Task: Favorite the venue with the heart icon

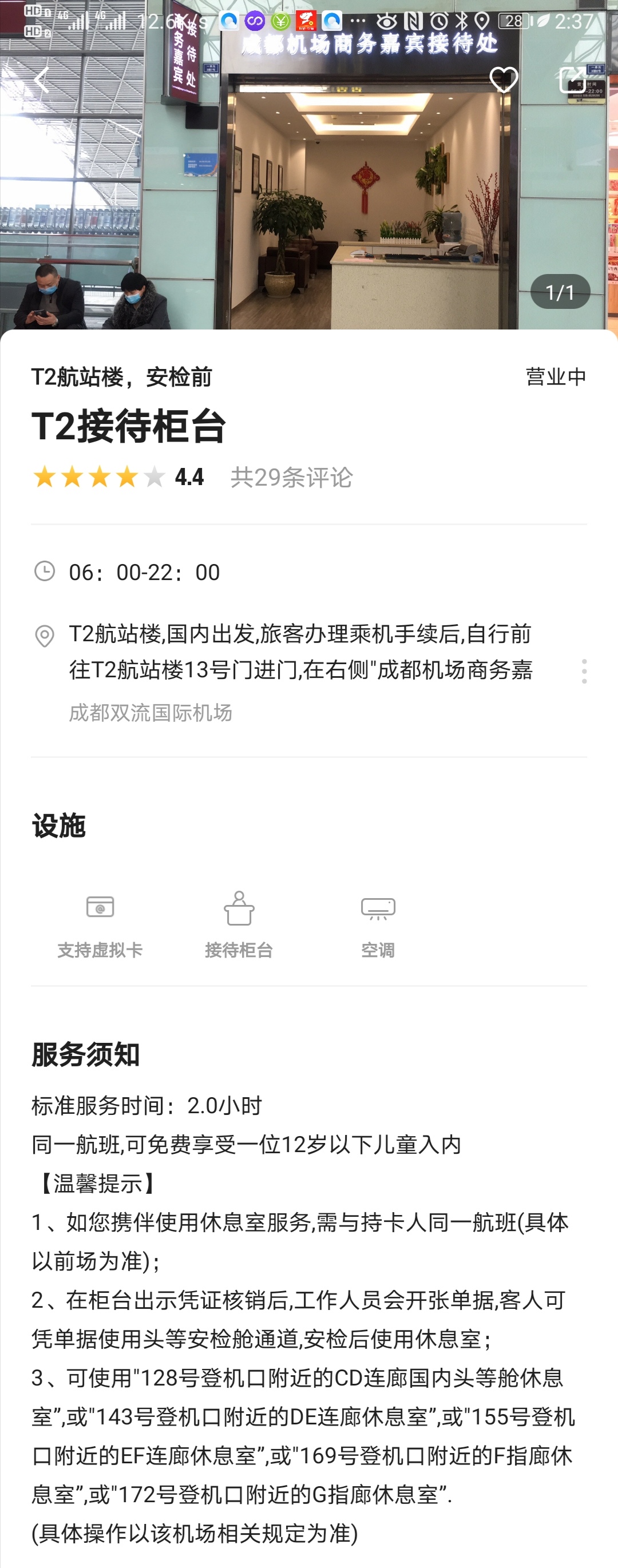Action: click(x=503, y=80)
